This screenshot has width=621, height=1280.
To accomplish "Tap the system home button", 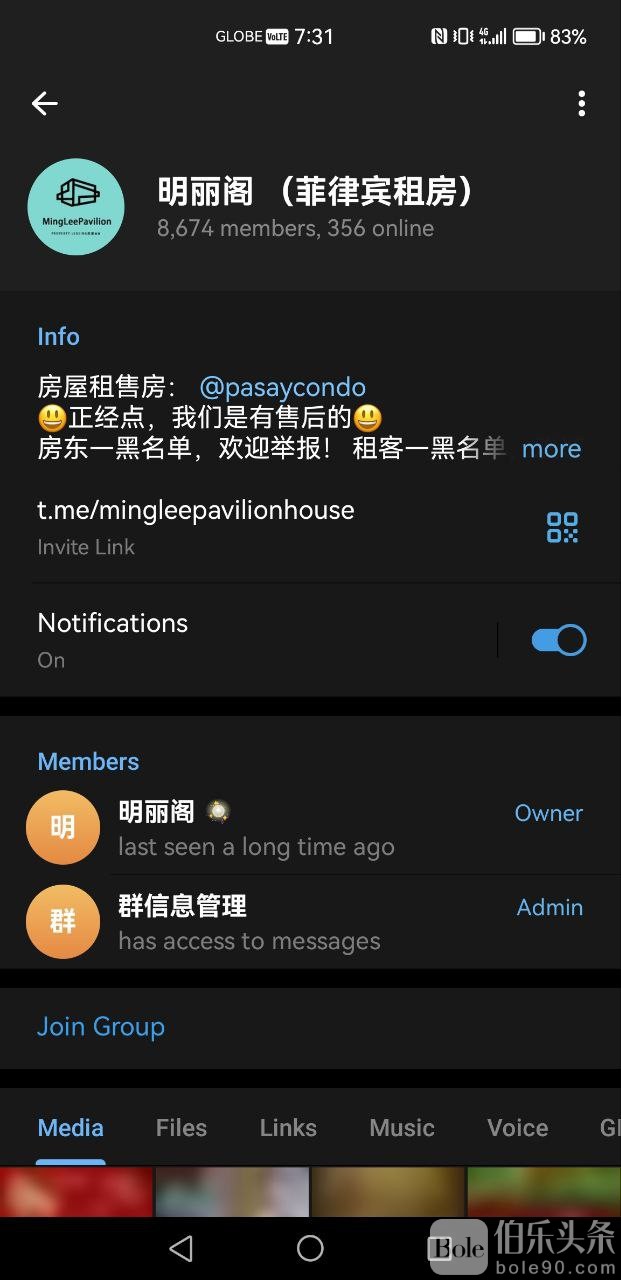I will tap(310, 1247).
